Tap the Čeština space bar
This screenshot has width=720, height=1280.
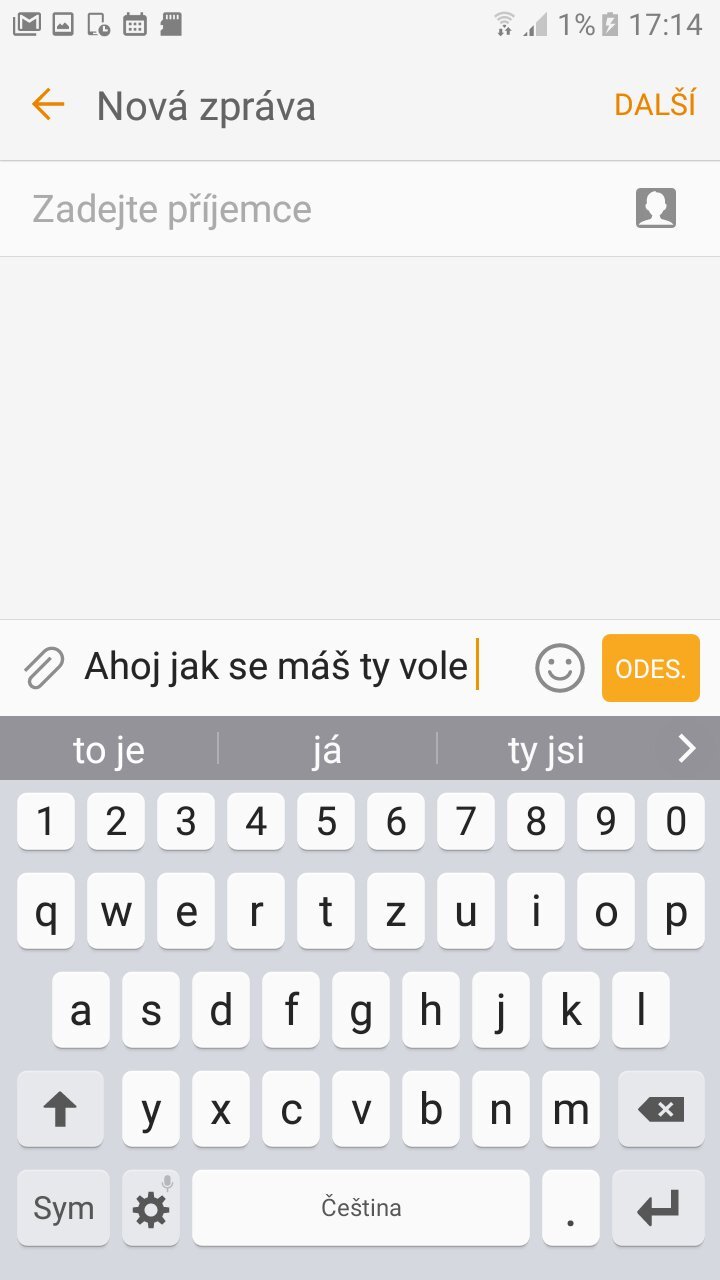tap(361, 1208)
